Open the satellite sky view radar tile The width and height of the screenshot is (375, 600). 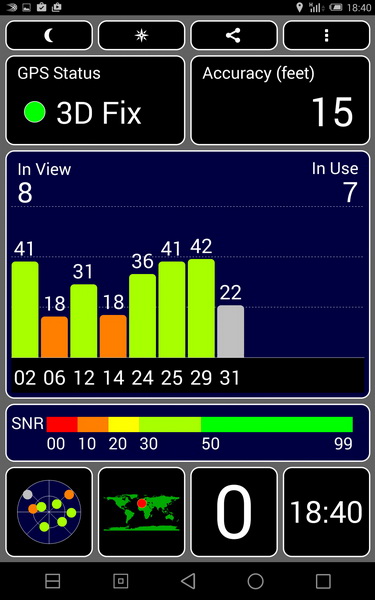click(49, 512)
